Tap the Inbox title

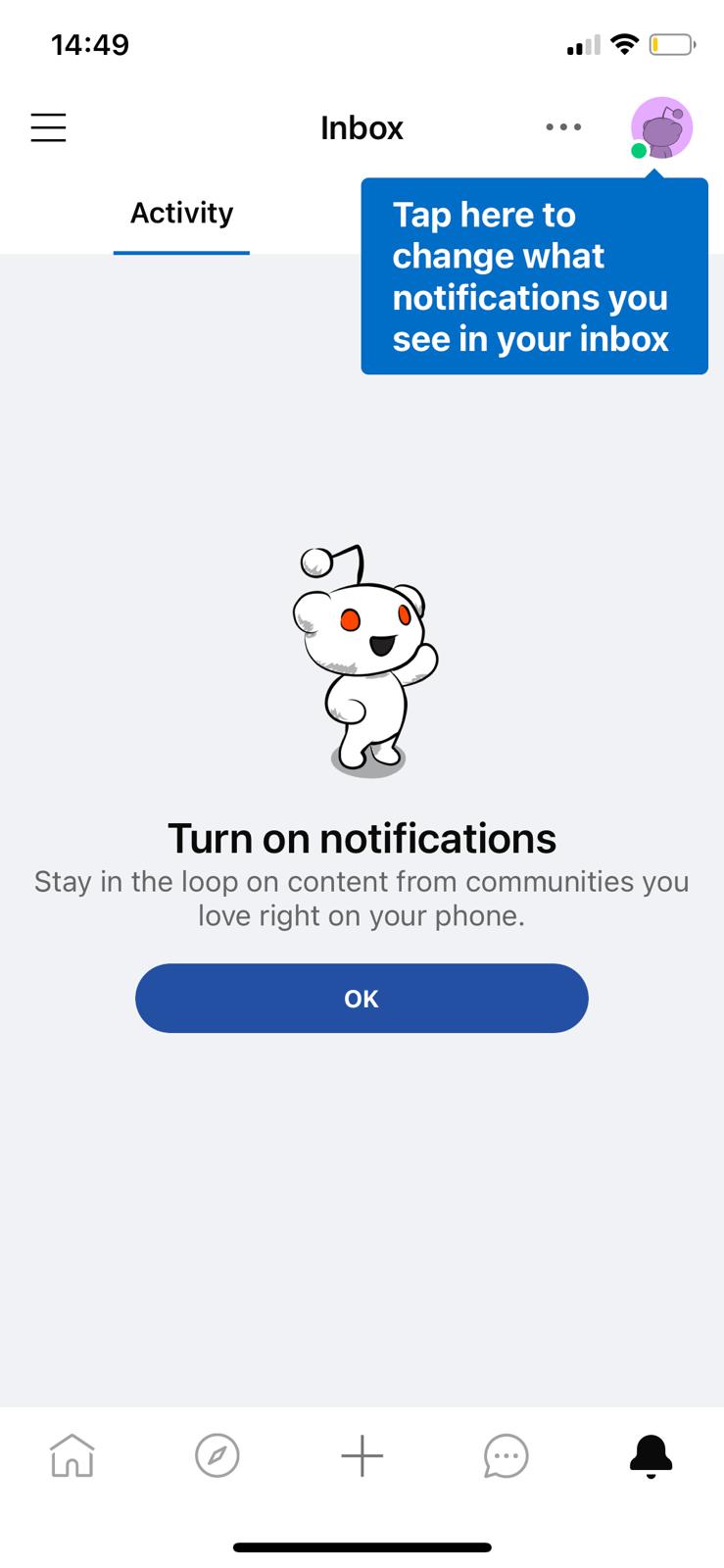pyautogui.click(x=362, y=127)
